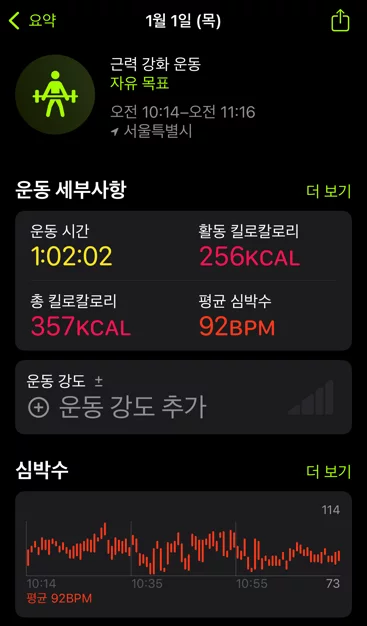367x626 pixels.
Task: Open 더 보기 for 운동 세부사항
Action: 328,191
